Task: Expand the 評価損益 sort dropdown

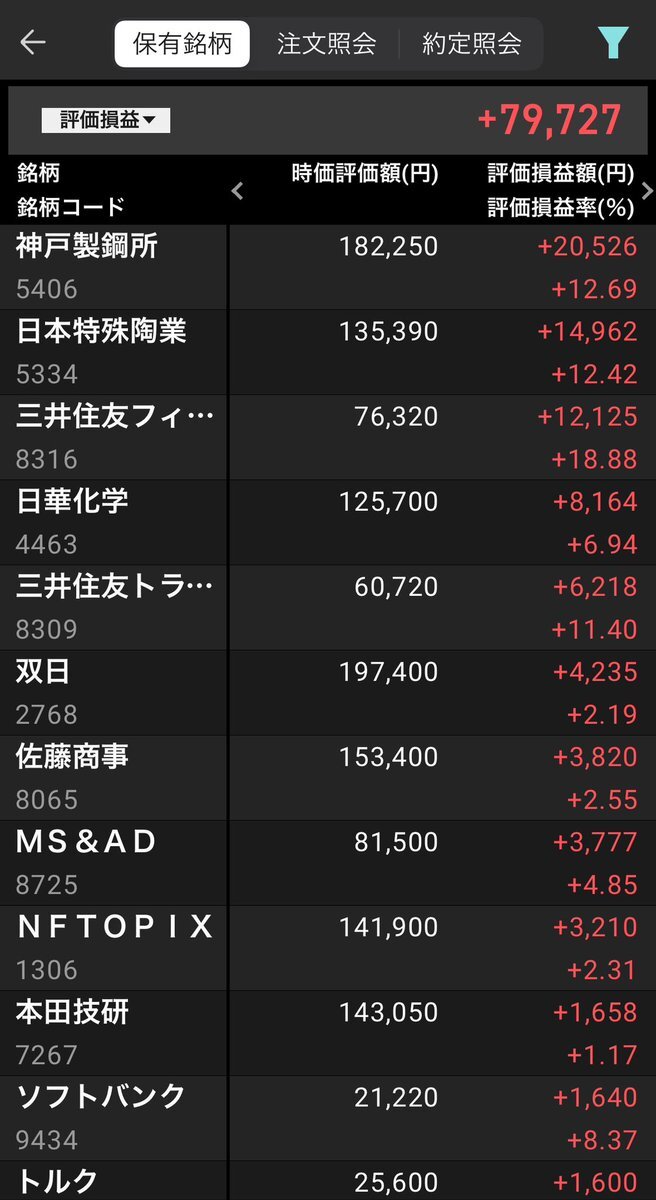Action: [106, 121]
